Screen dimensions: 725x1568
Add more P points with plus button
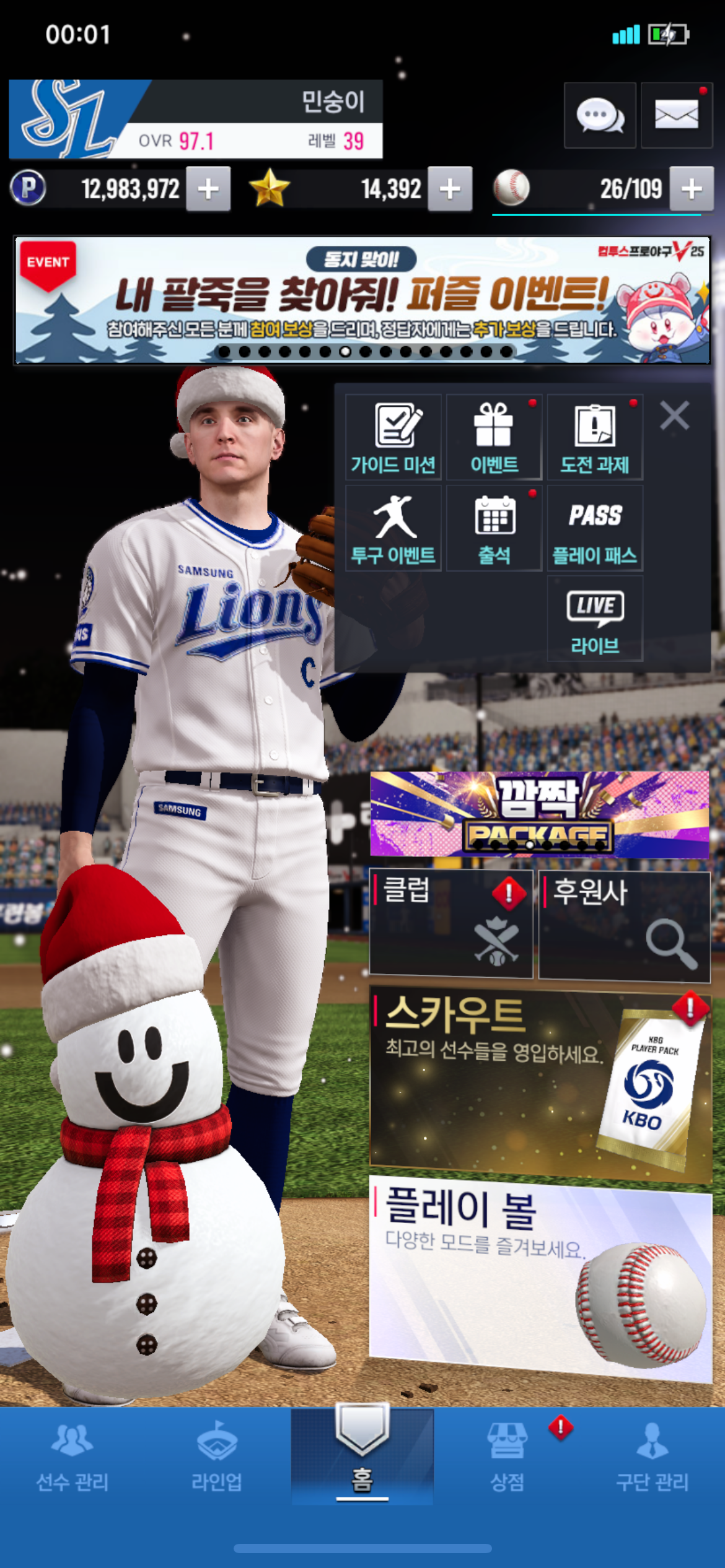pos(208,189)
